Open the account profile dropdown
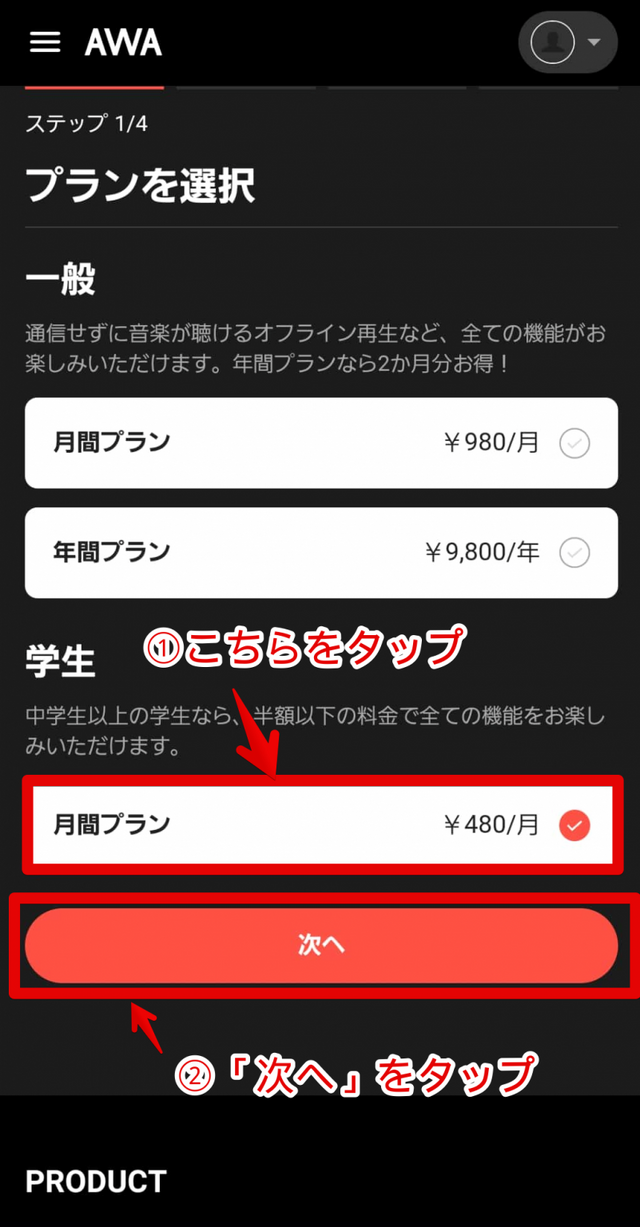Image resolution: width=640 pixels, height=1227 pixels. (567, 42)
